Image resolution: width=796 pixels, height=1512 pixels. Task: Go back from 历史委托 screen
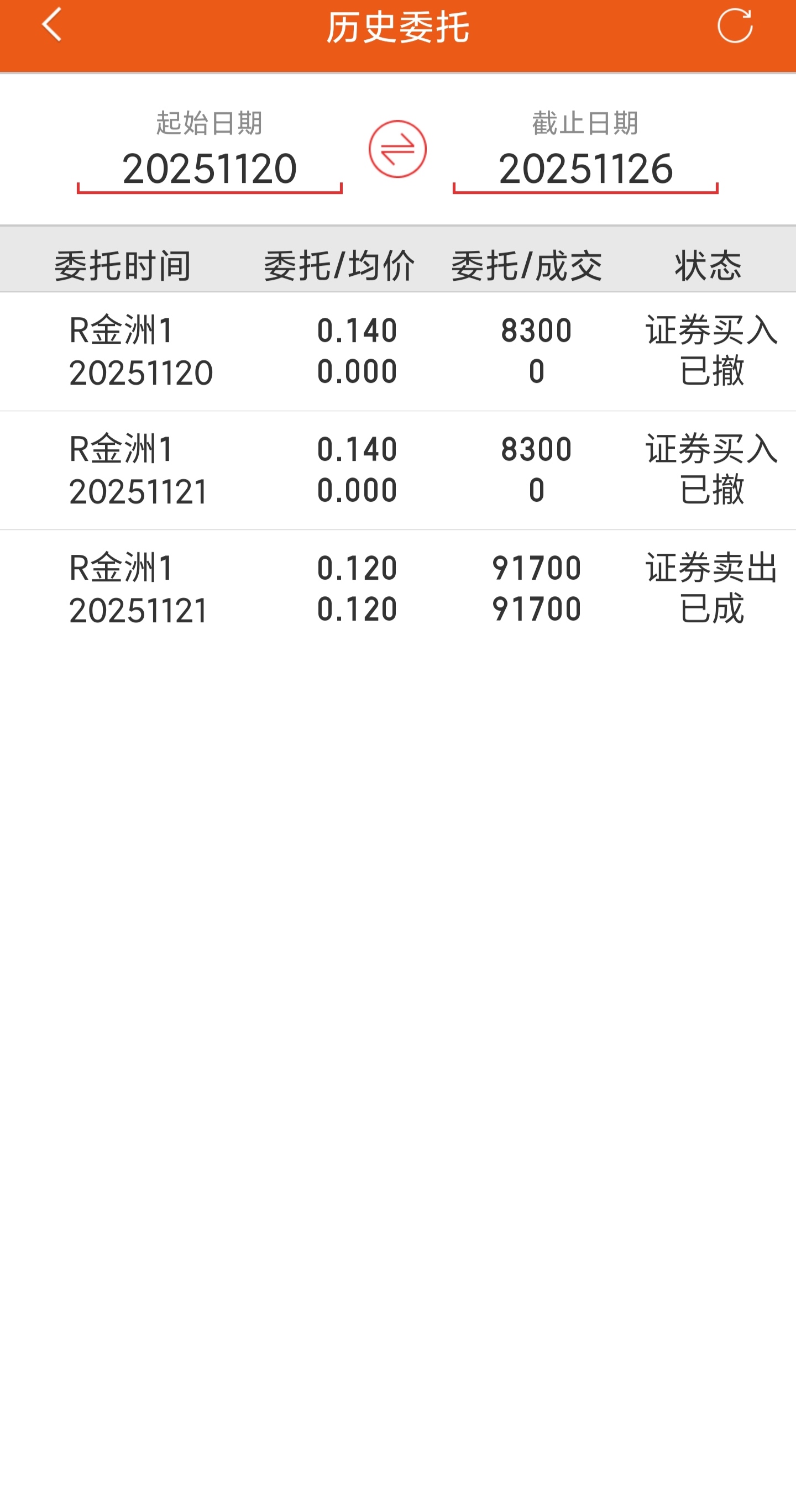click(x=51, y=25)
